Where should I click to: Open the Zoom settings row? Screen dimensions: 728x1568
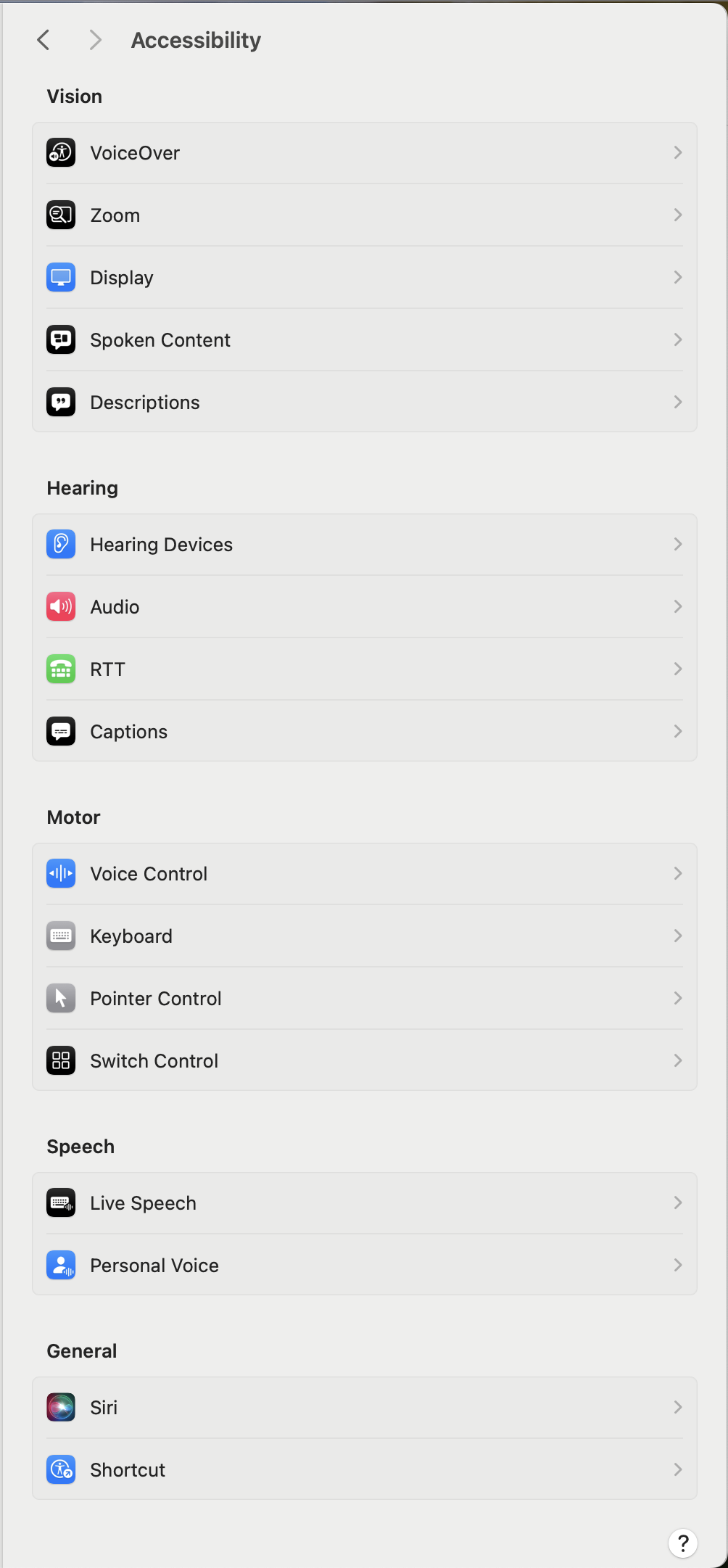364,215
